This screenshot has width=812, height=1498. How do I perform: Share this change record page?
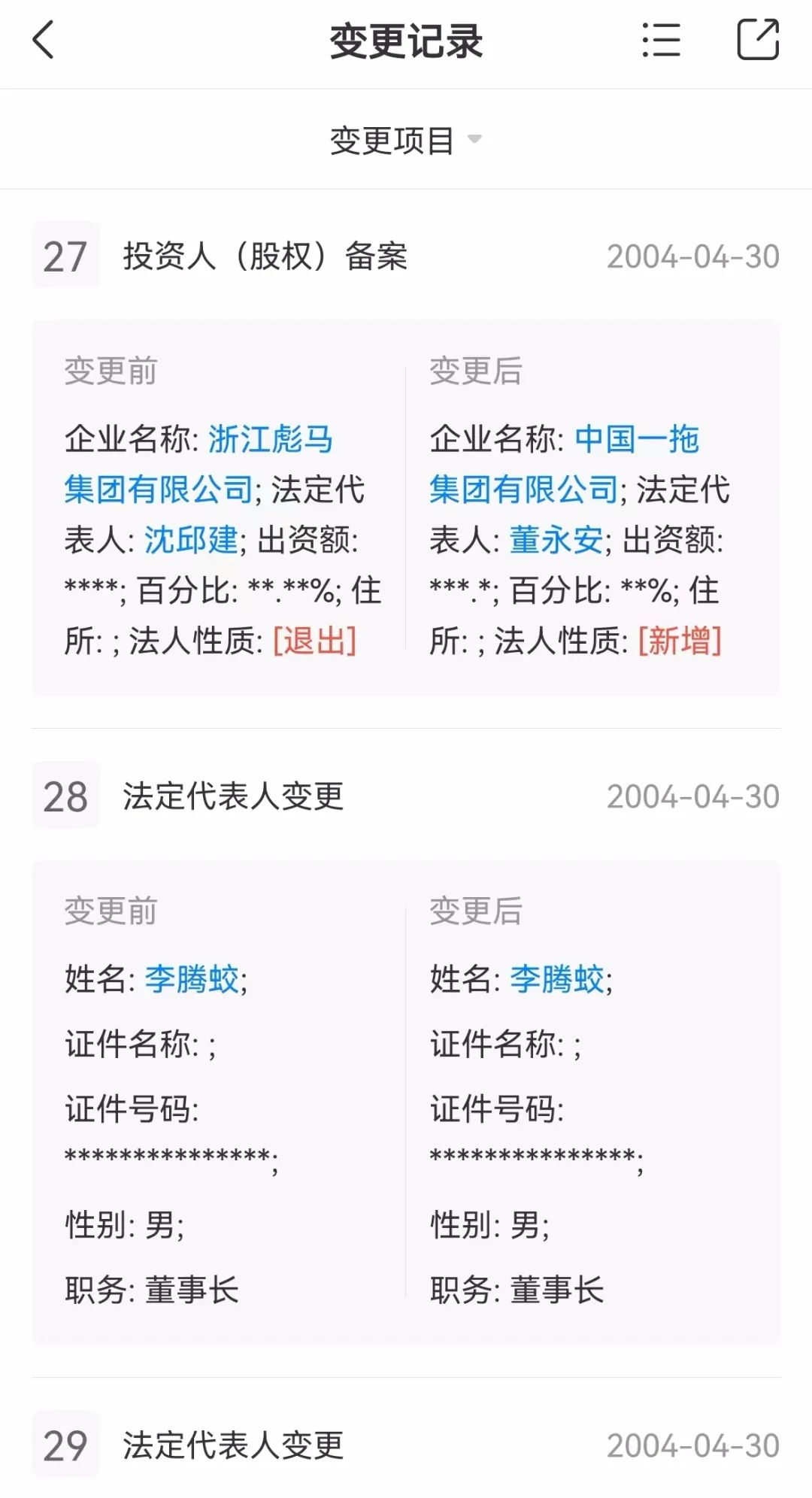click(757, 40)
